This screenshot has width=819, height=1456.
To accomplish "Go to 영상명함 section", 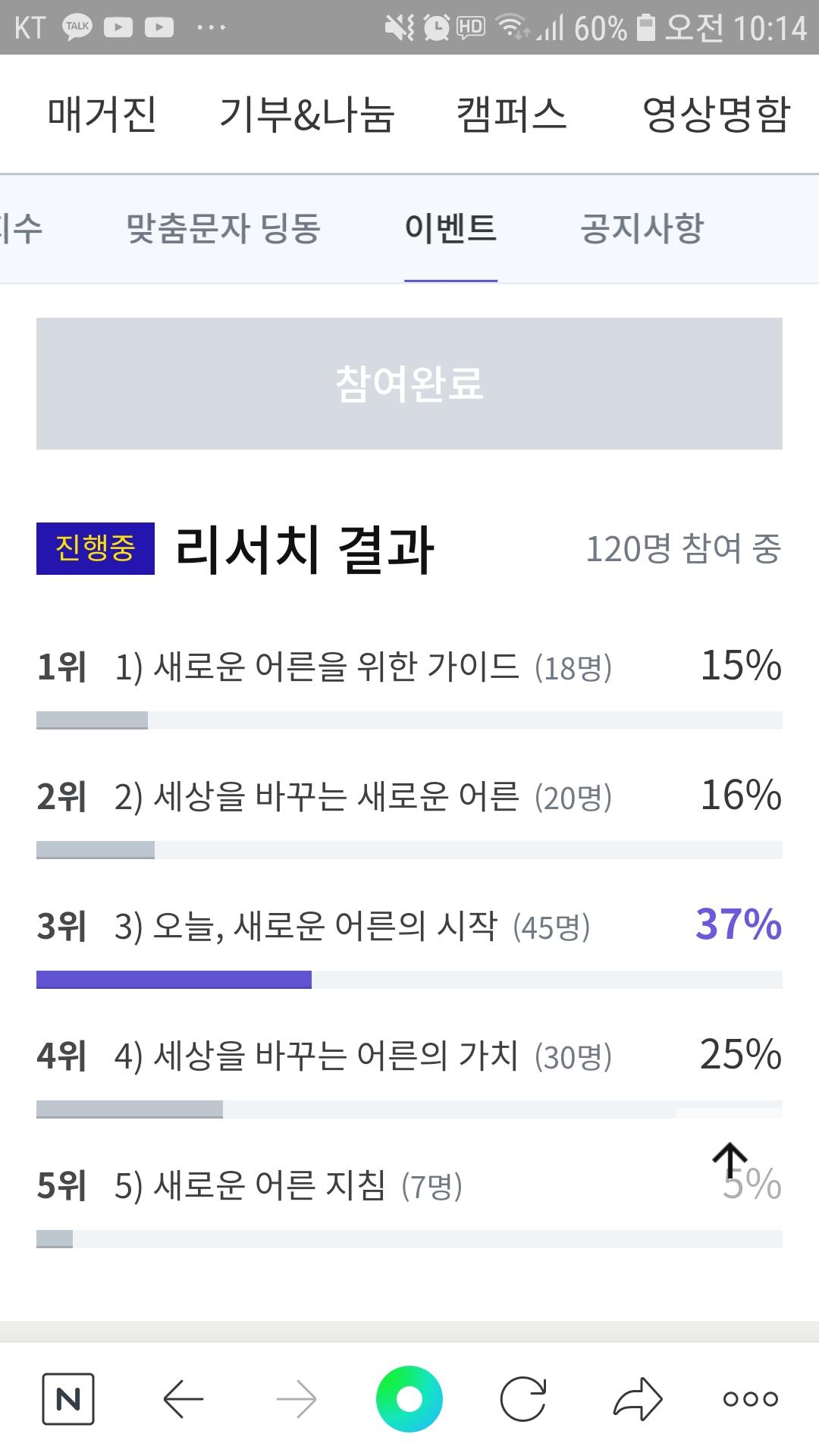I will pyautogui.click(x=717, y=115).
